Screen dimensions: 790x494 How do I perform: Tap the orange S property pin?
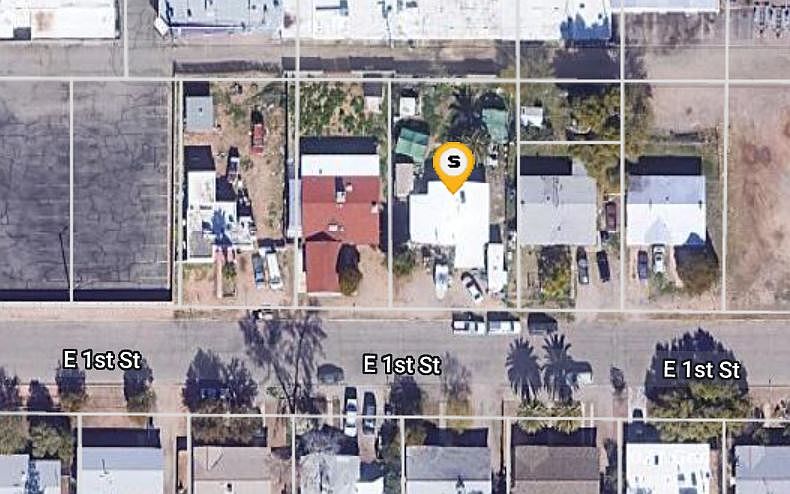[454, 163]
